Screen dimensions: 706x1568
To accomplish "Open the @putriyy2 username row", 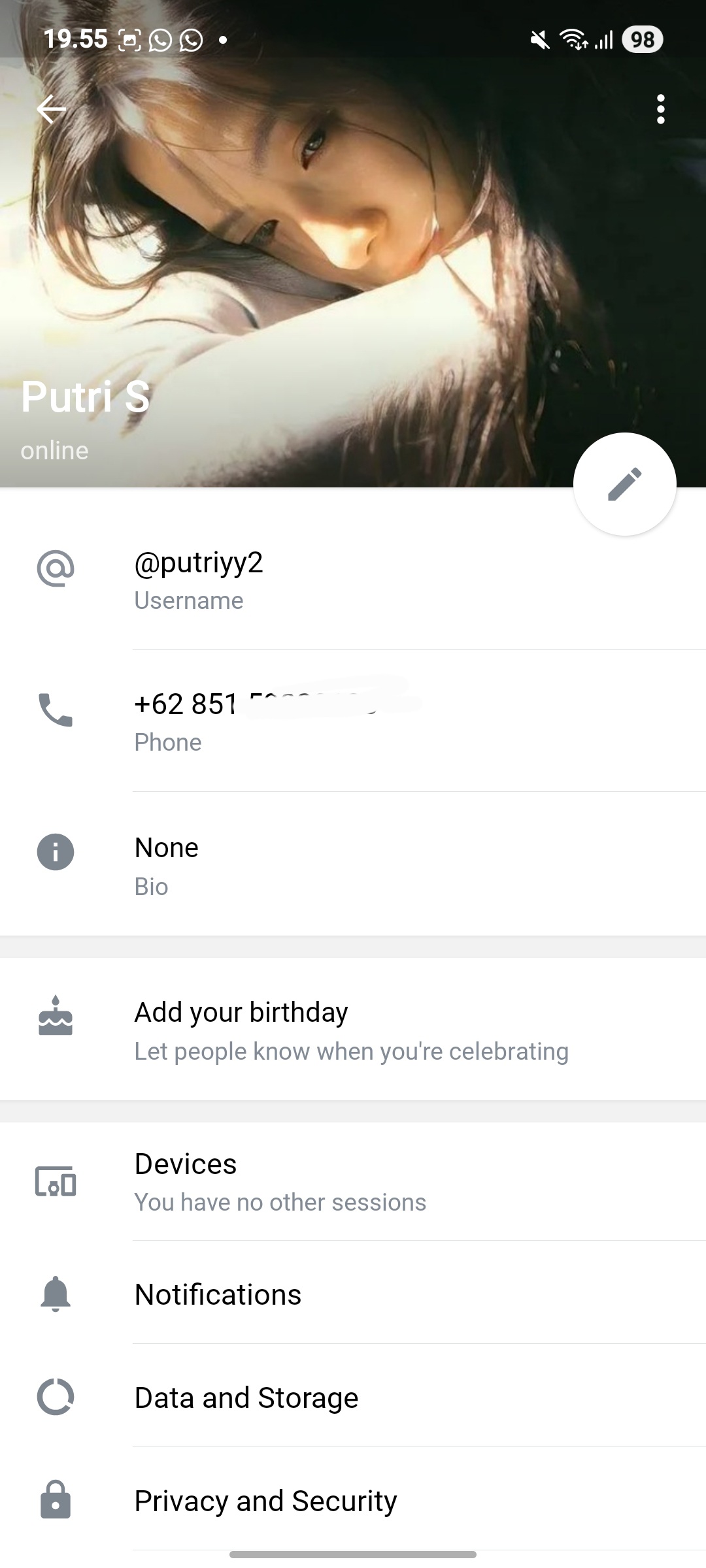I will [x=353, y=580].
